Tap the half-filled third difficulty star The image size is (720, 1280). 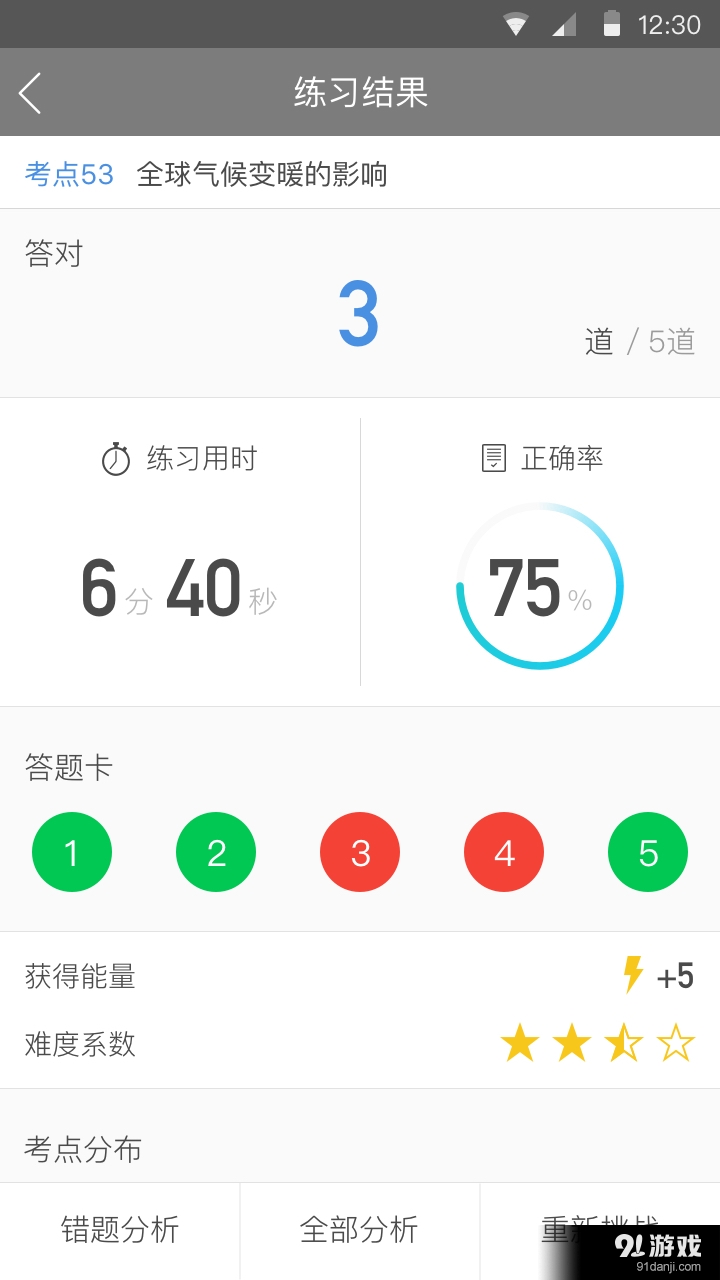pos(624,1042)
